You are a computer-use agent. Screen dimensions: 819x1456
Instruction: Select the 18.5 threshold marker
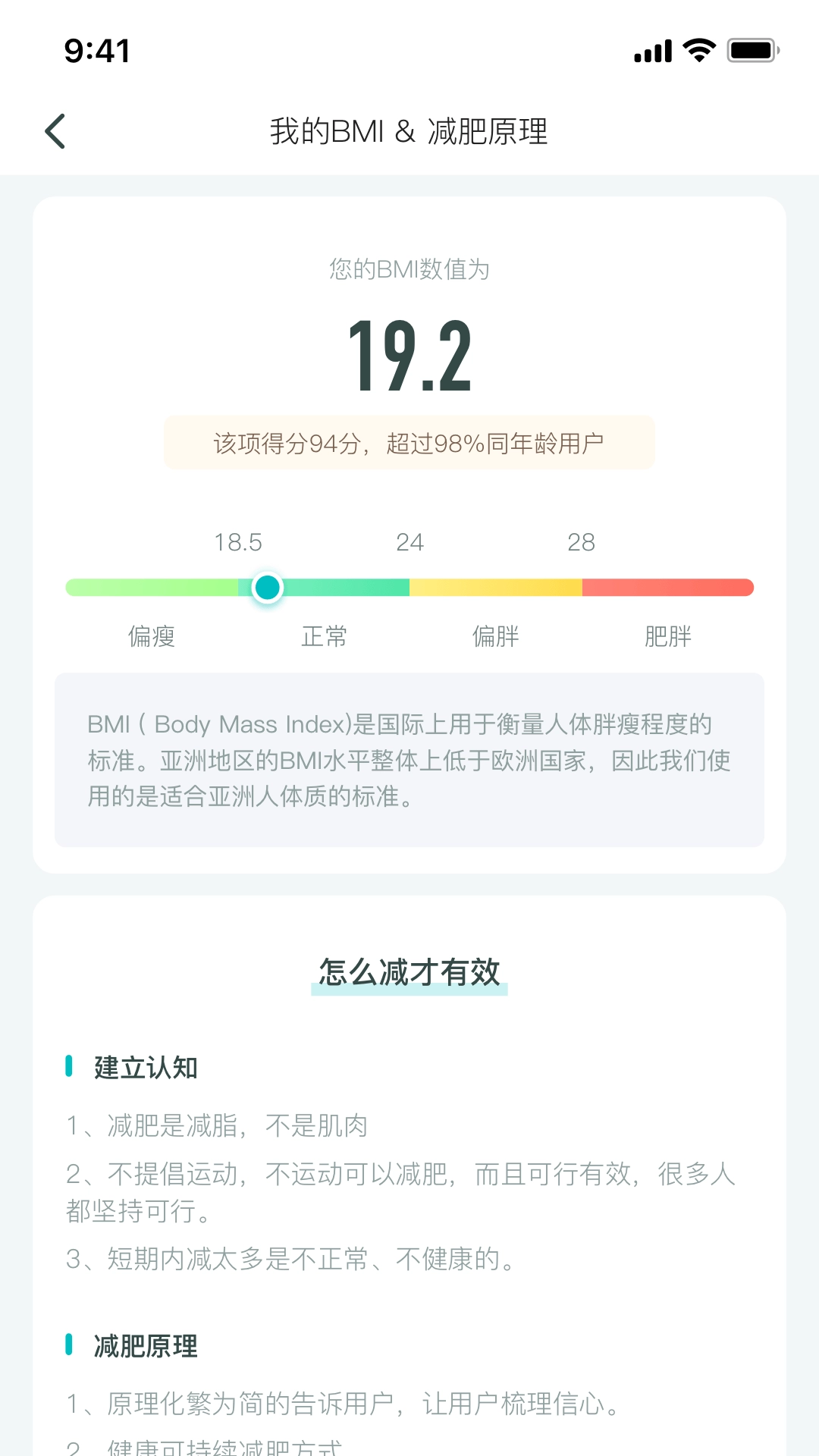237,543
